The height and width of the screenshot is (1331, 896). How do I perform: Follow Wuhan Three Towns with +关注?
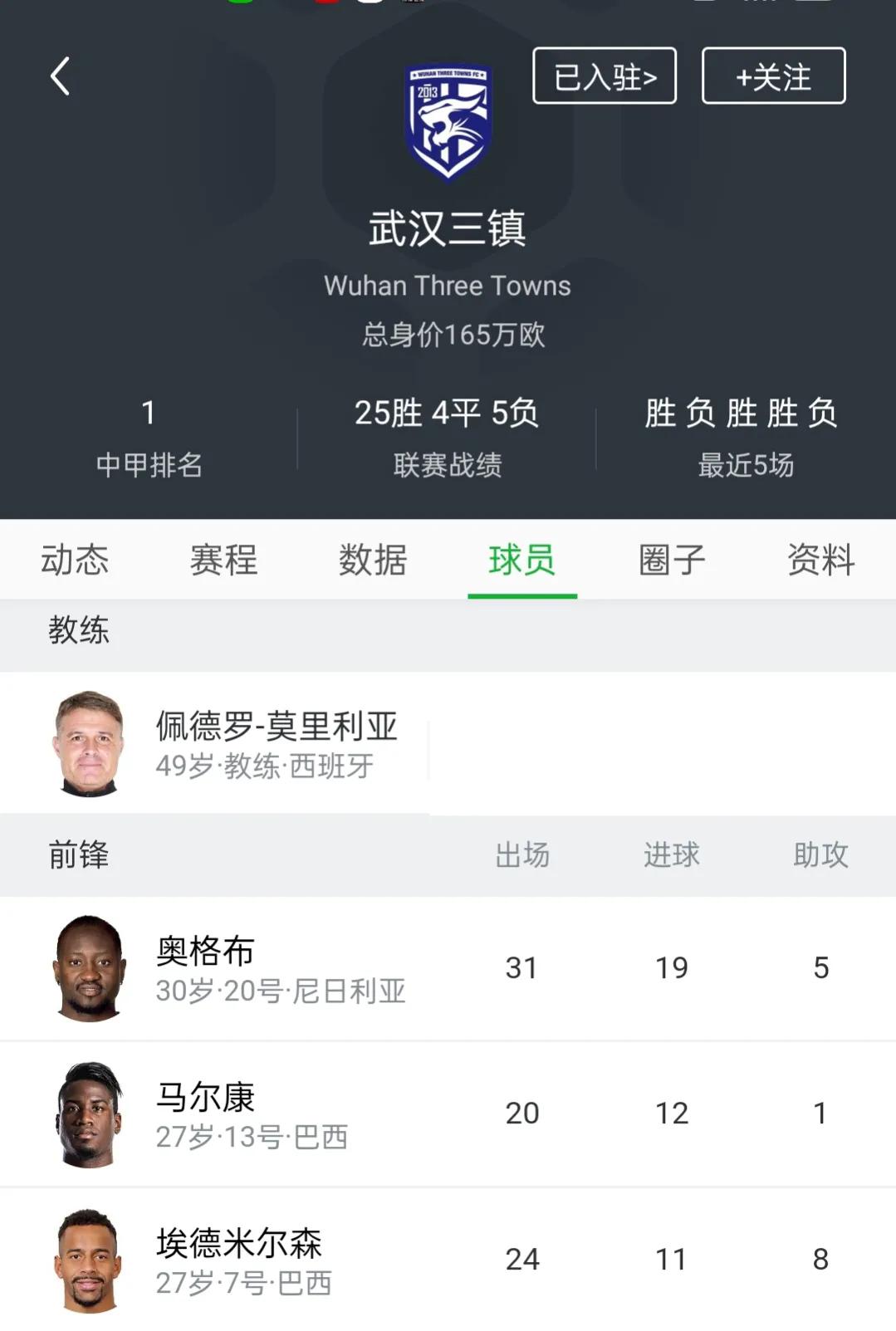[773, 76]
